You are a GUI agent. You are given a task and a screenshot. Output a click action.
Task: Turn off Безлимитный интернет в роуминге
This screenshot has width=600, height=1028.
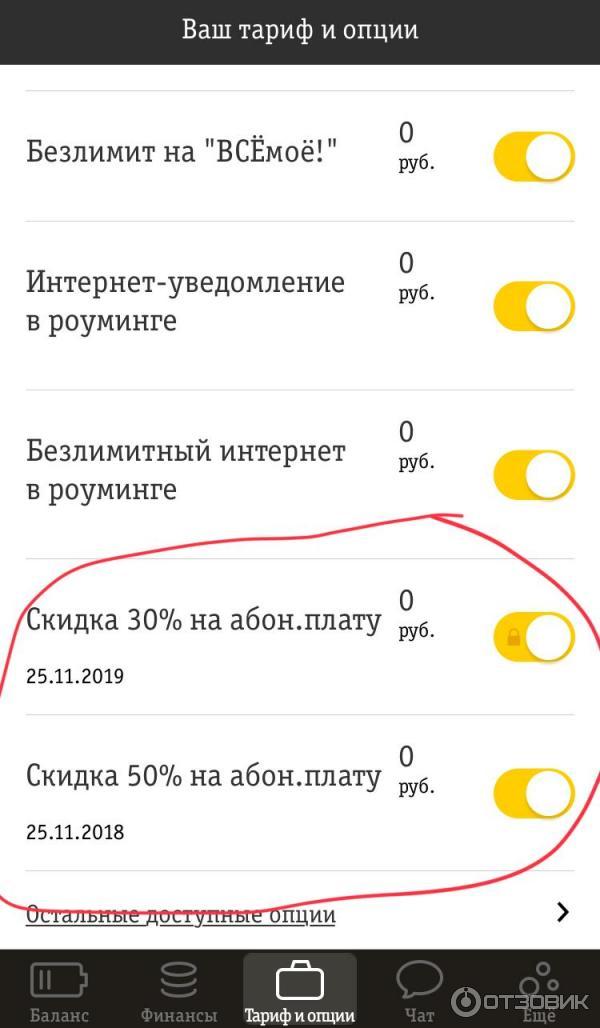click(x=534, y=474)
